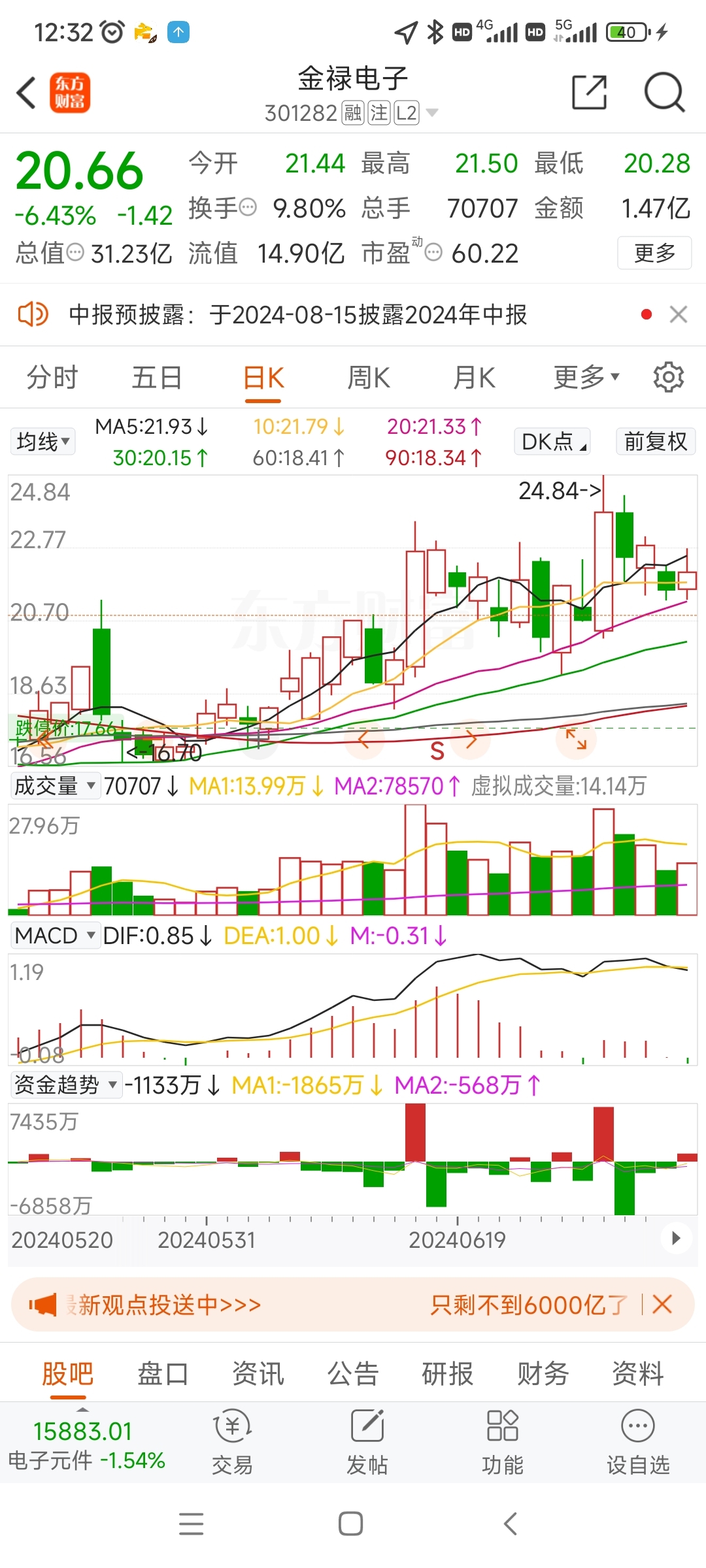
Task: Switch to the 五日 chart tab
Action: [157, 378]
